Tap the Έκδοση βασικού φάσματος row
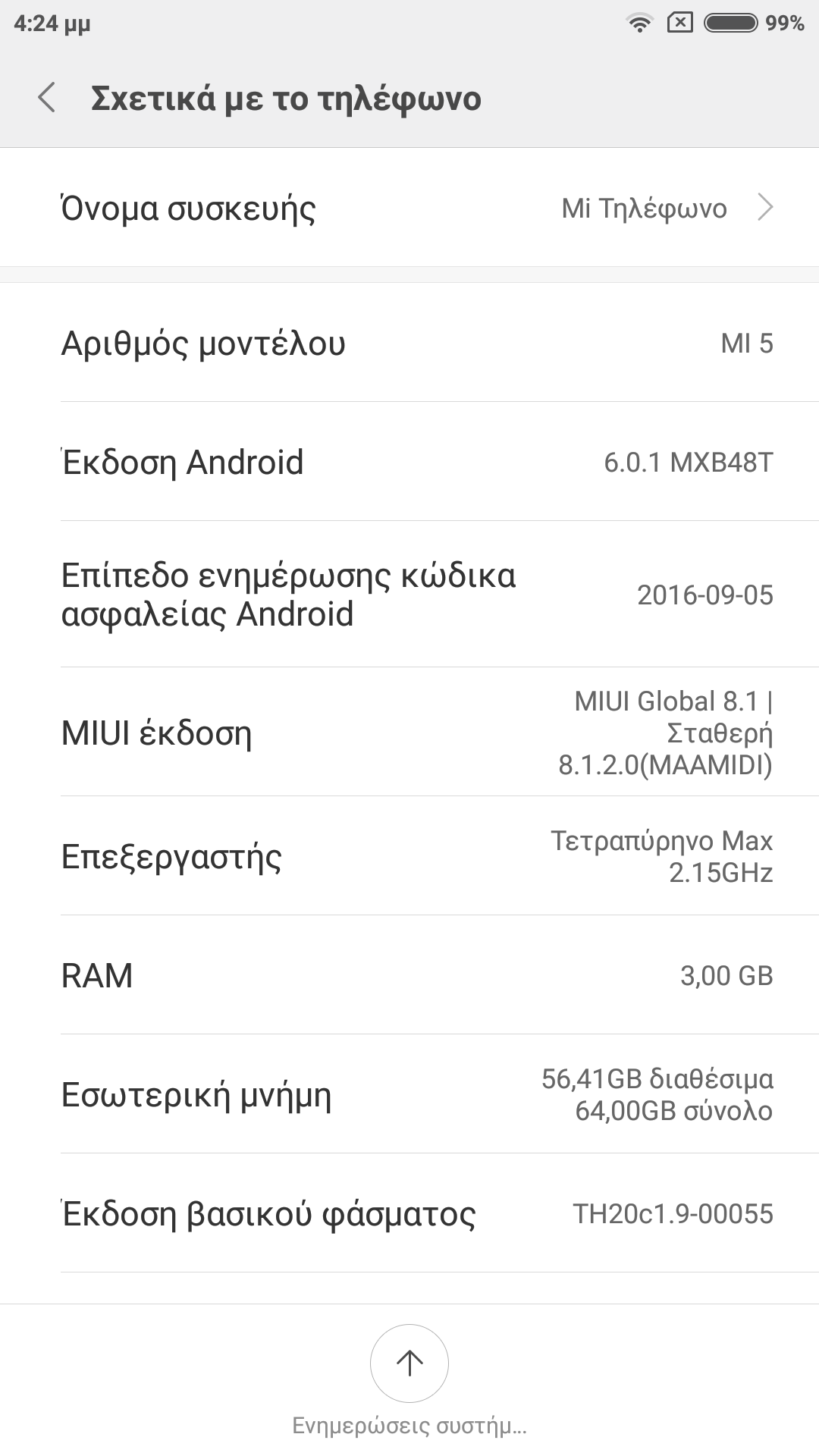Image resolution: width=819 pixels, height=1456 pixels. (x=409, y=1213)
